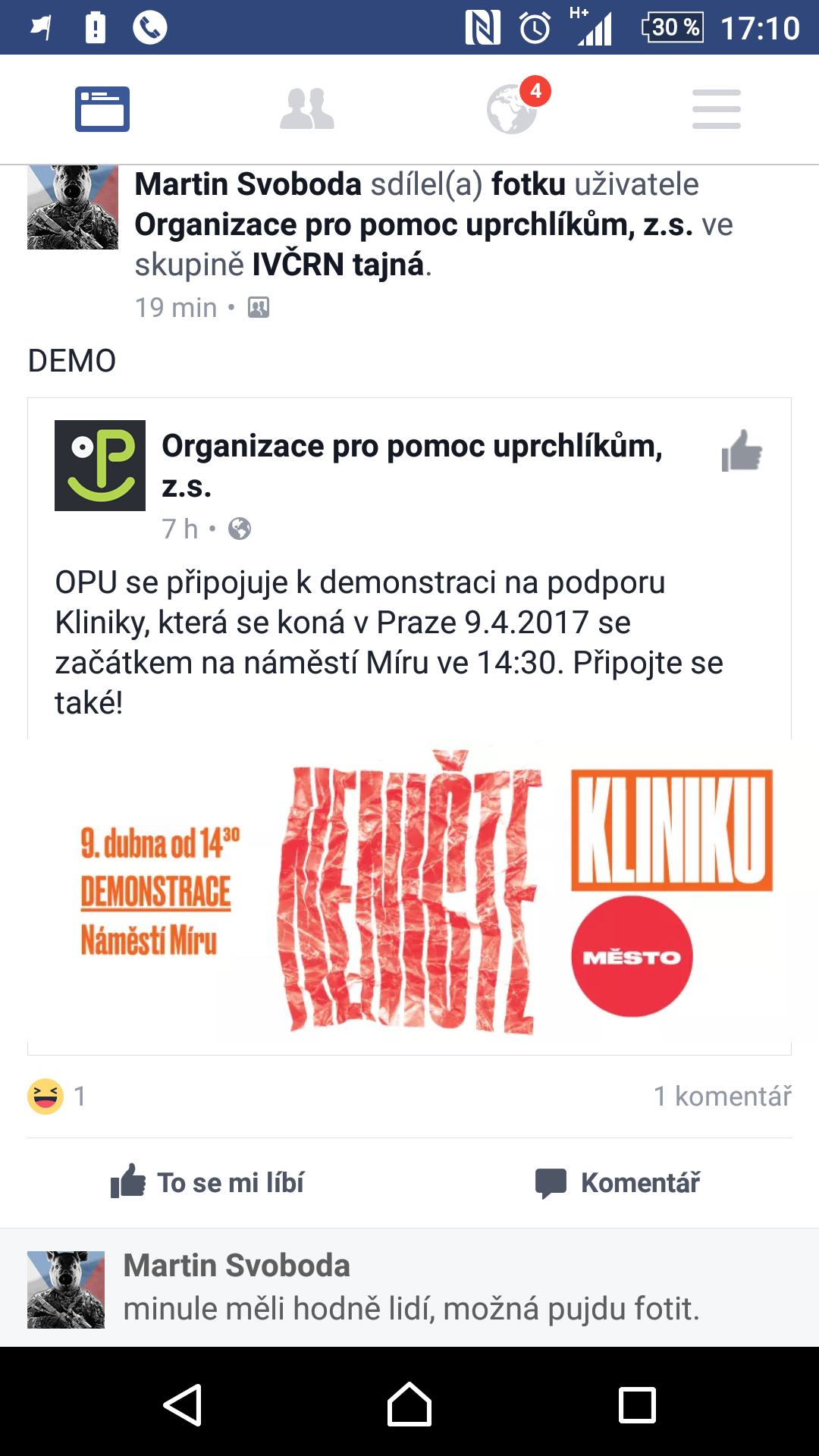The height and width of the screenshot is (1456, 819).
Task: Show the 1 komentář thread
Action: pyautogui.click(x=722, y=1096)
